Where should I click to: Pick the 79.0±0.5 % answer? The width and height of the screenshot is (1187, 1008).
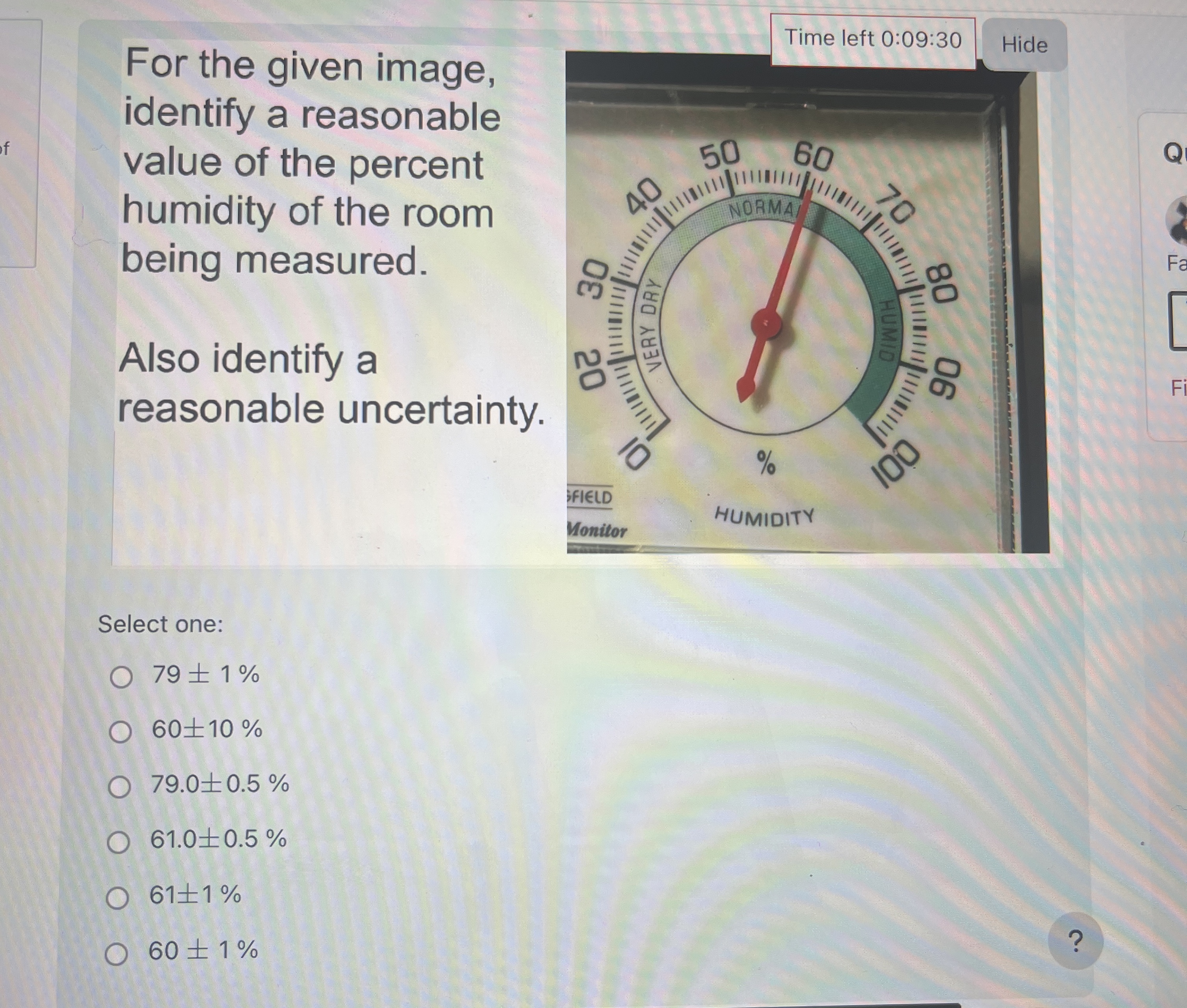119,787
